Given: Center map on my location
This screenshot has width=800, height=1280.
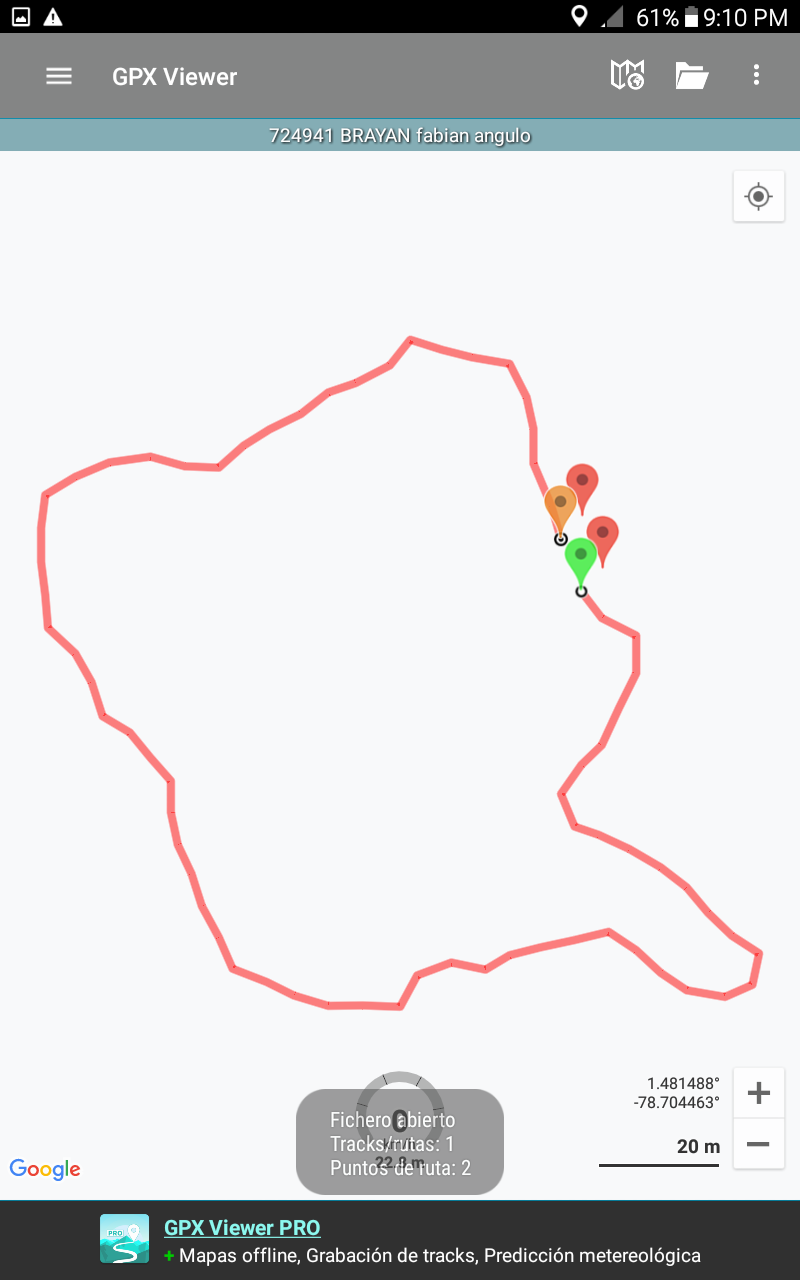Looking at the screenshot, I should coord(758,196).
